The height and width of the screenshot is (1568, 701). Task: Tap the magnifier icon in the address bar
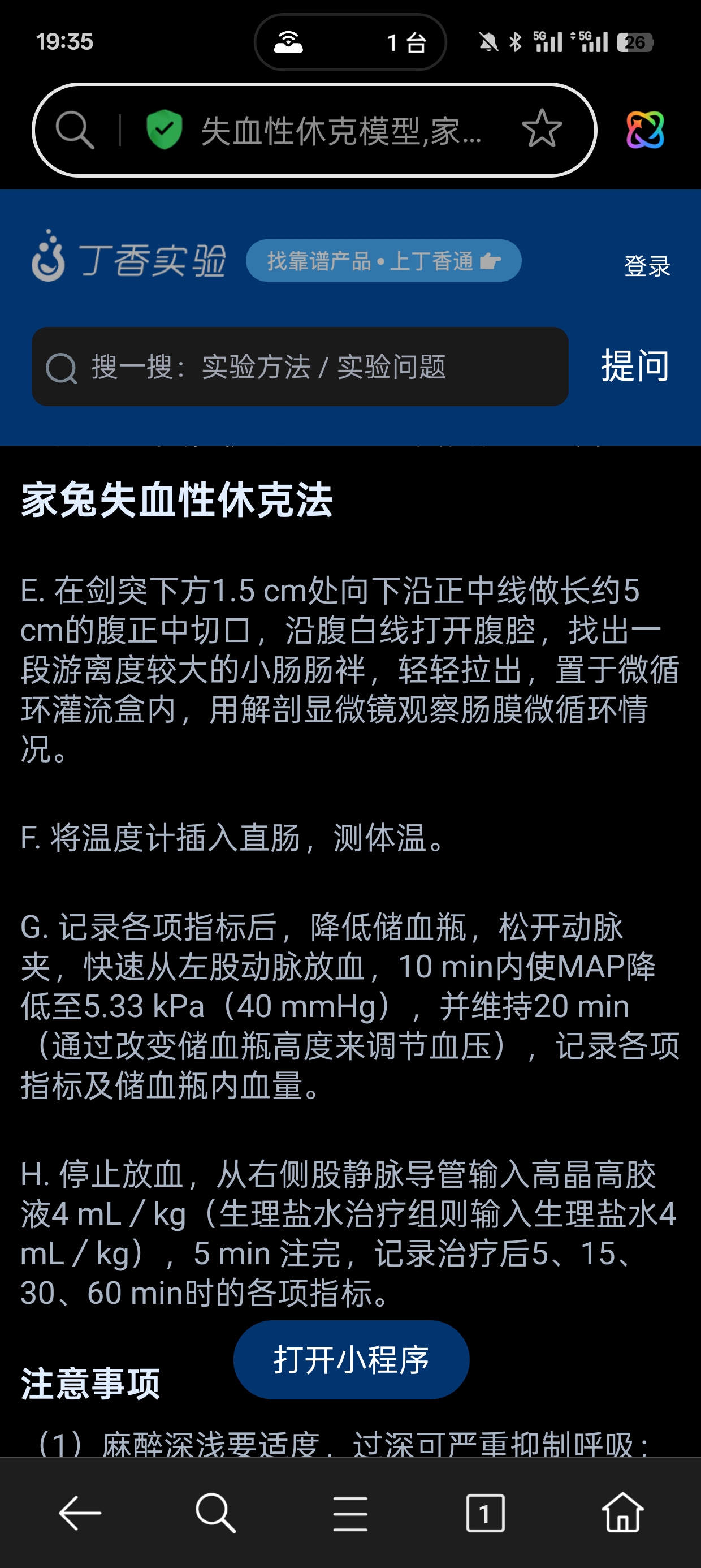click(x=74, y=130)
